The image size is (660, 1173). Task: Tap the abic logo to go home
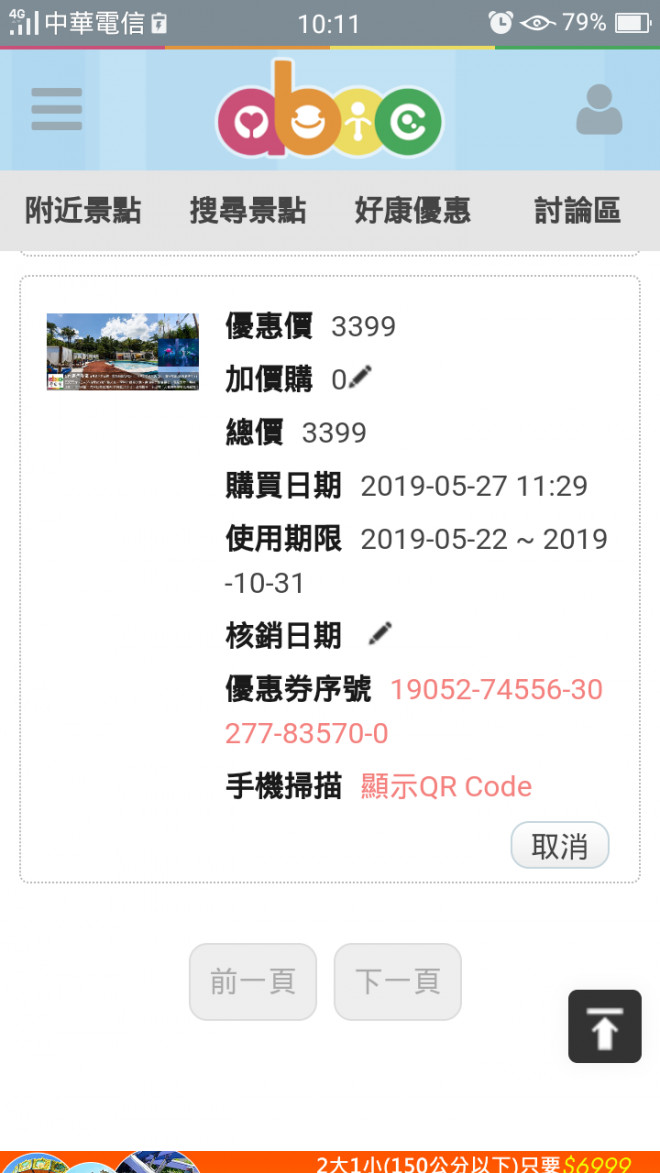329,112
